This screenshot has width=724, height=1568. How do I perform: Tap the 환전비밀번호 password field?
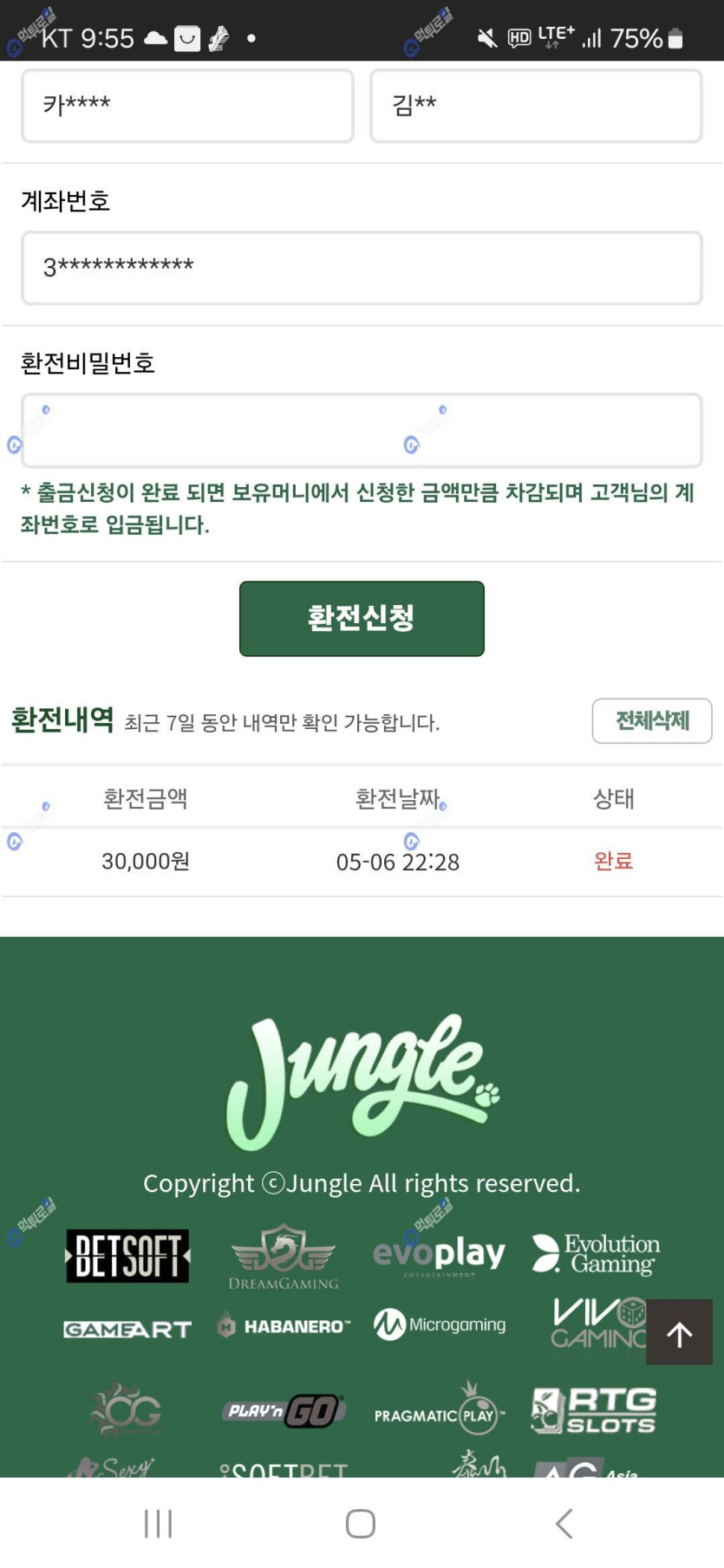pyautogui.click(x=362, y=431)
